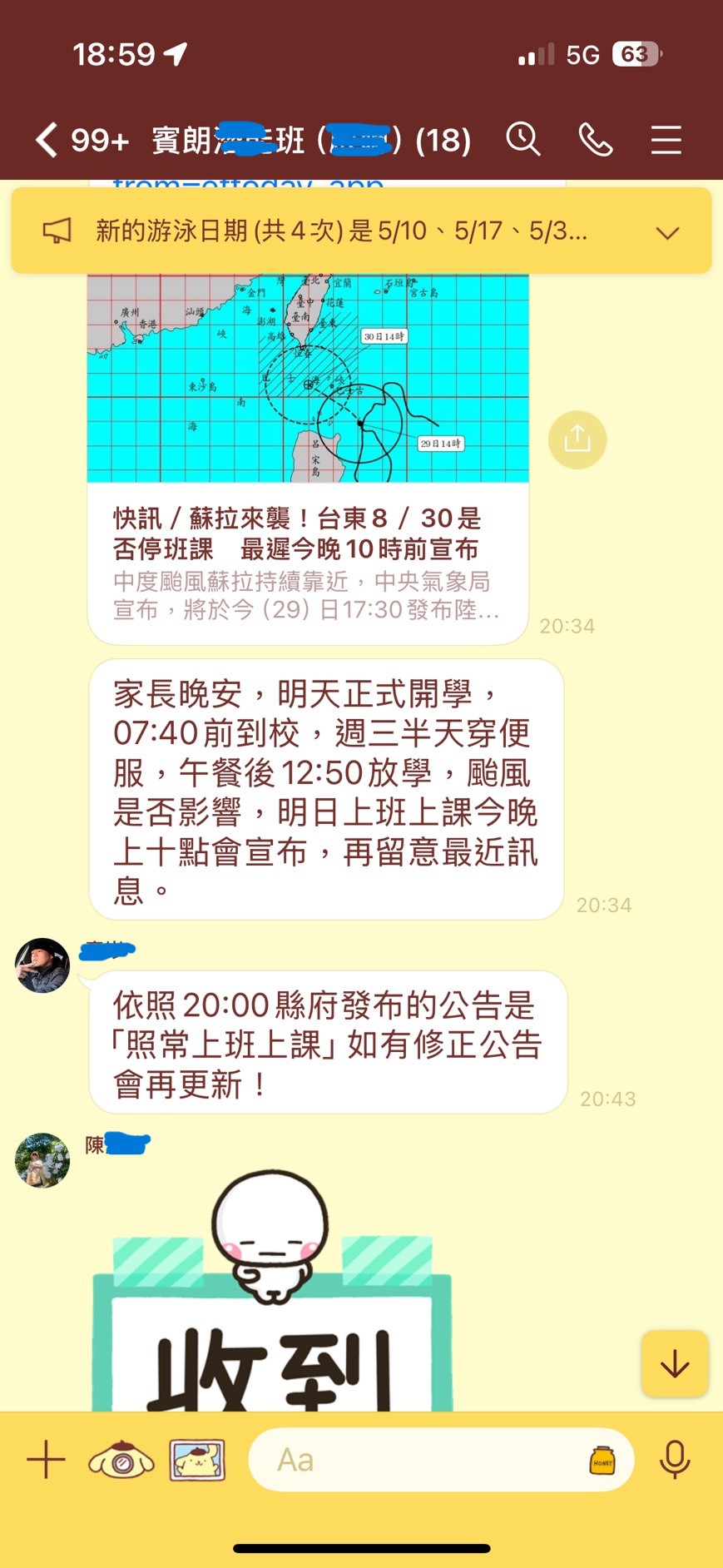
Task: Open the typhoon 蘇拉 news link card
Action: click(x=307, y=549)
